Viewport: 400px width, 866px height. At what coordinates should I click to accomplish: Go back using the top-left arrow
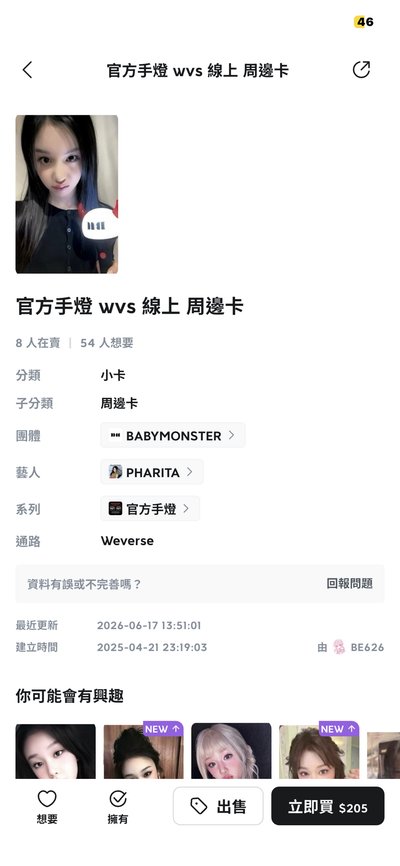[x=27, y=70]
